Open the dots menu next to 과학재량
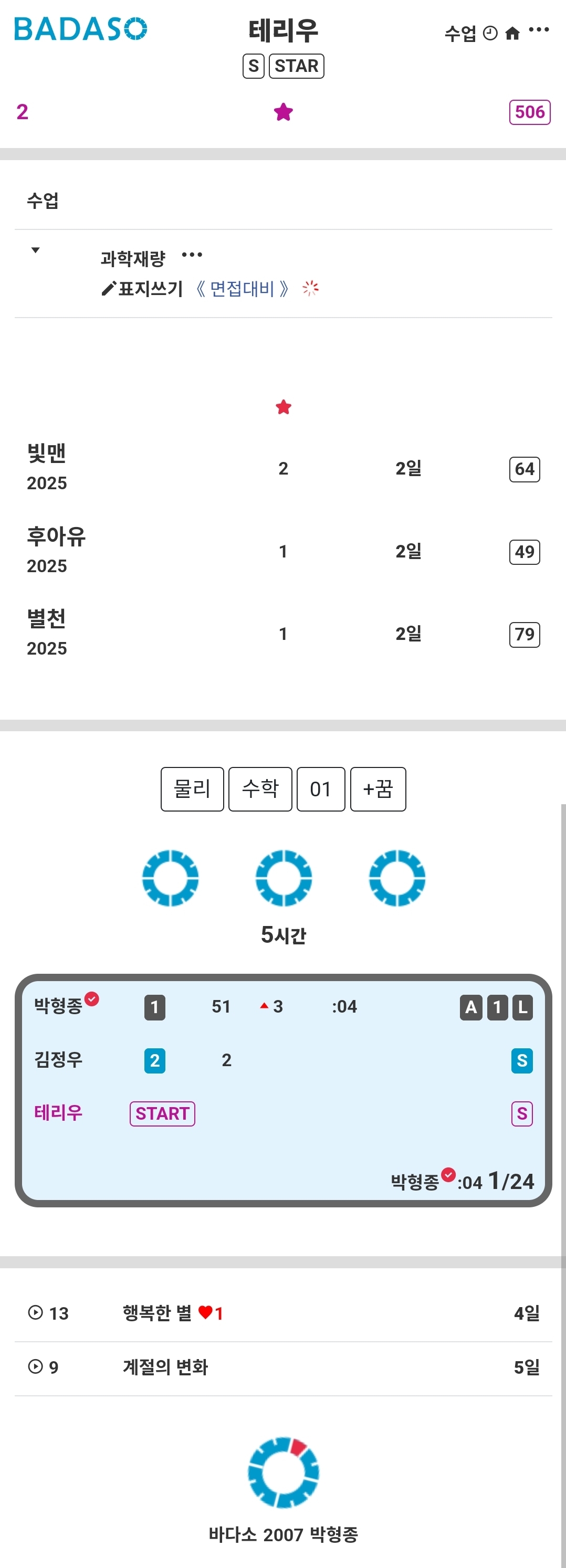 tap(192, 255)
